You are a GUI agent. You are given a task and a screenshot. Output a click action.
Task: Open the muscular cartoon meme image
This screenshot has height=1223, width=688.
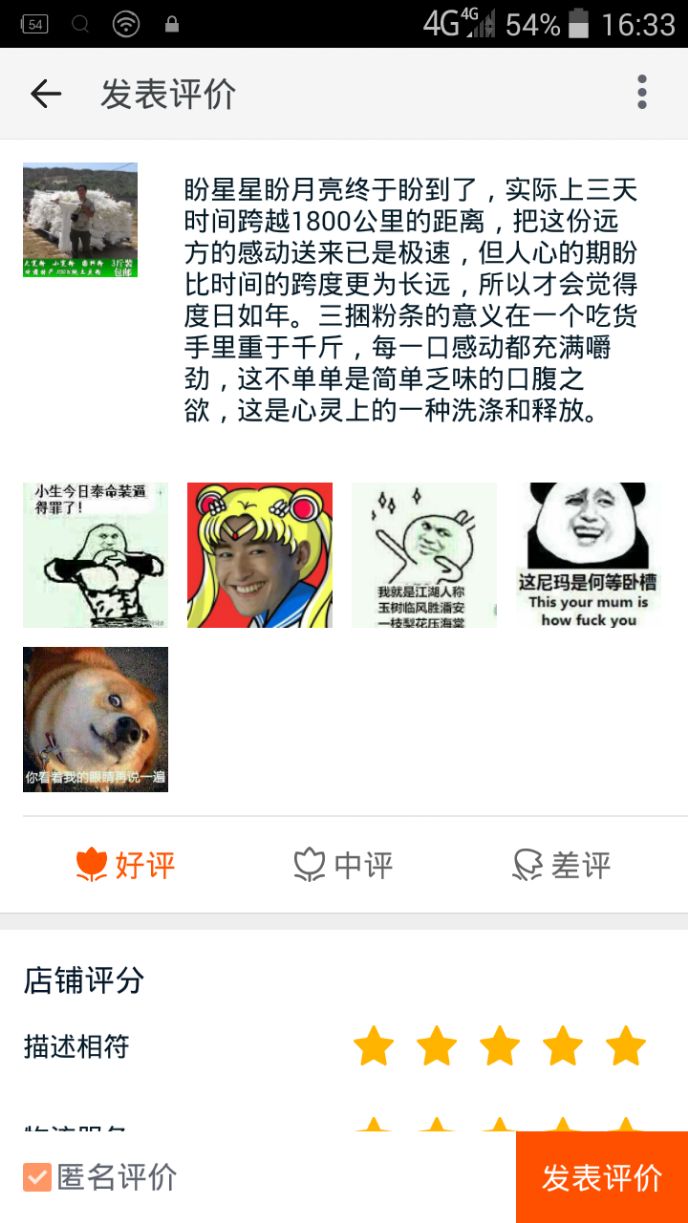tap(95, 555)
